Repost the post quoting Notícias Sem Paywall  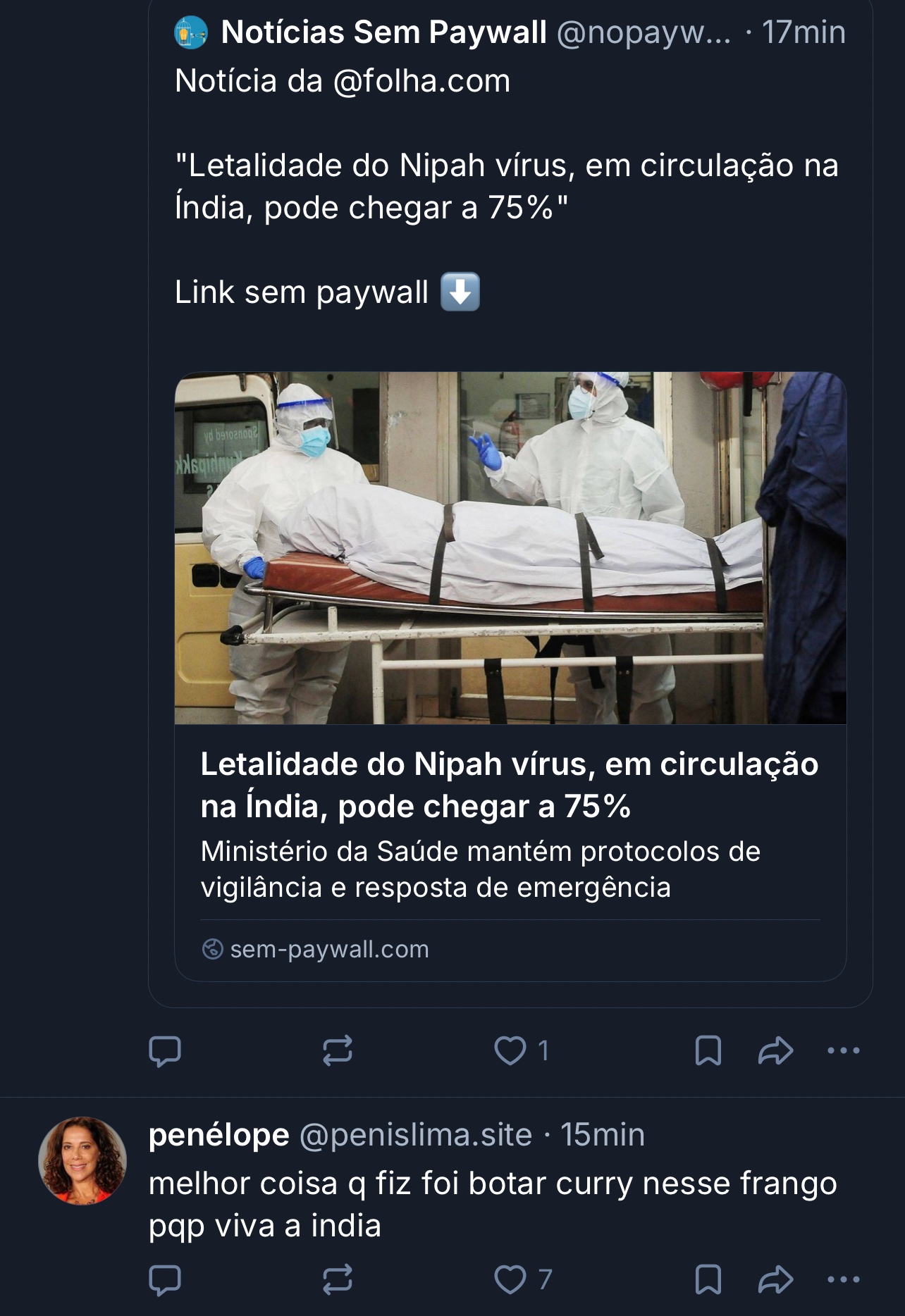click(337, 1051)
